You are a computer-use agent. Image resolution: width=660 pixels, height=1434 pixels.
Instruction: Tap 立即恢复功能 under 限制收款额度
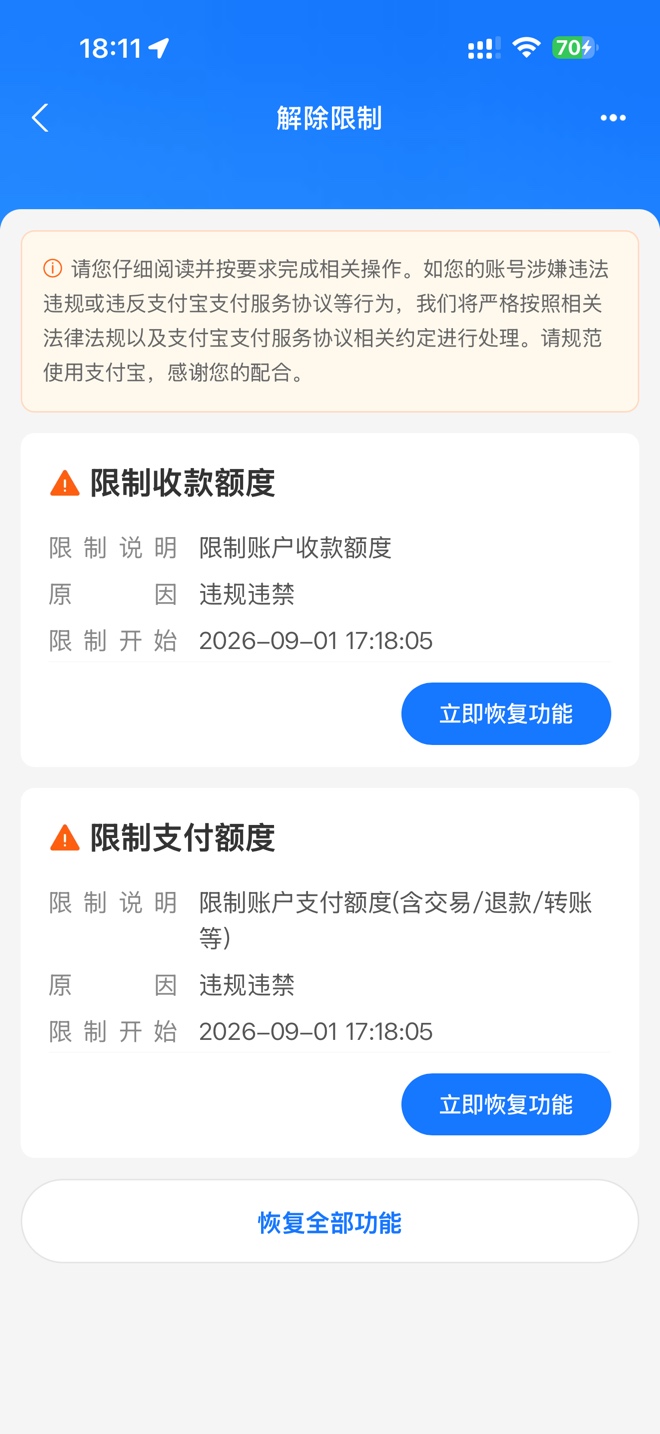click(x=506, y=714)
